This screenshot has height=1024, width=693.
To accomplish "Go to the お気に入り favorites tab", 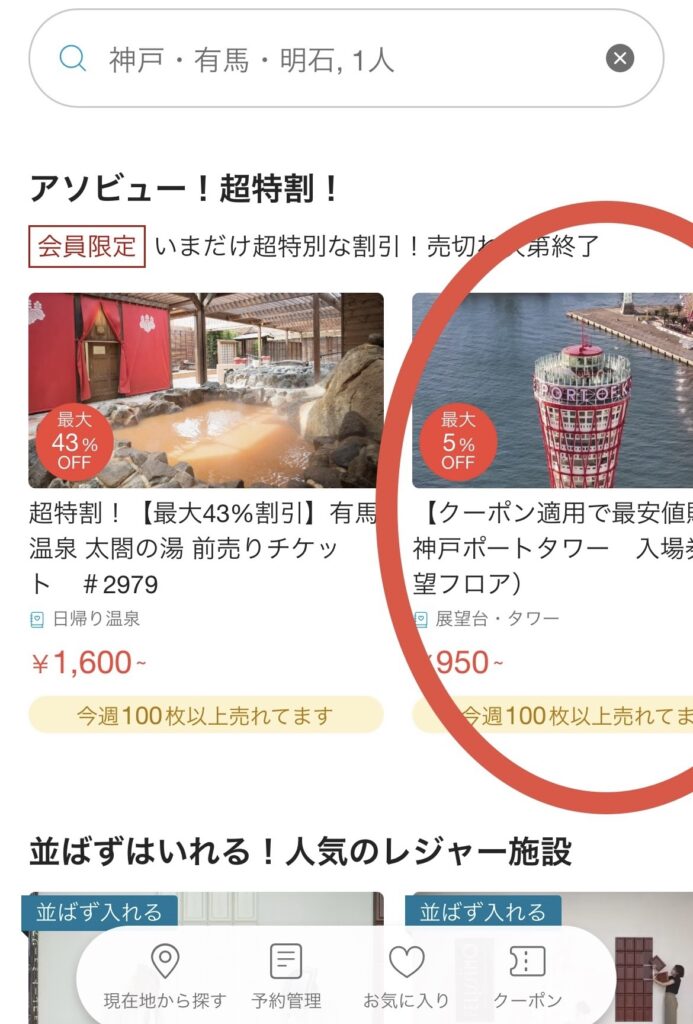I will (406, 977).
